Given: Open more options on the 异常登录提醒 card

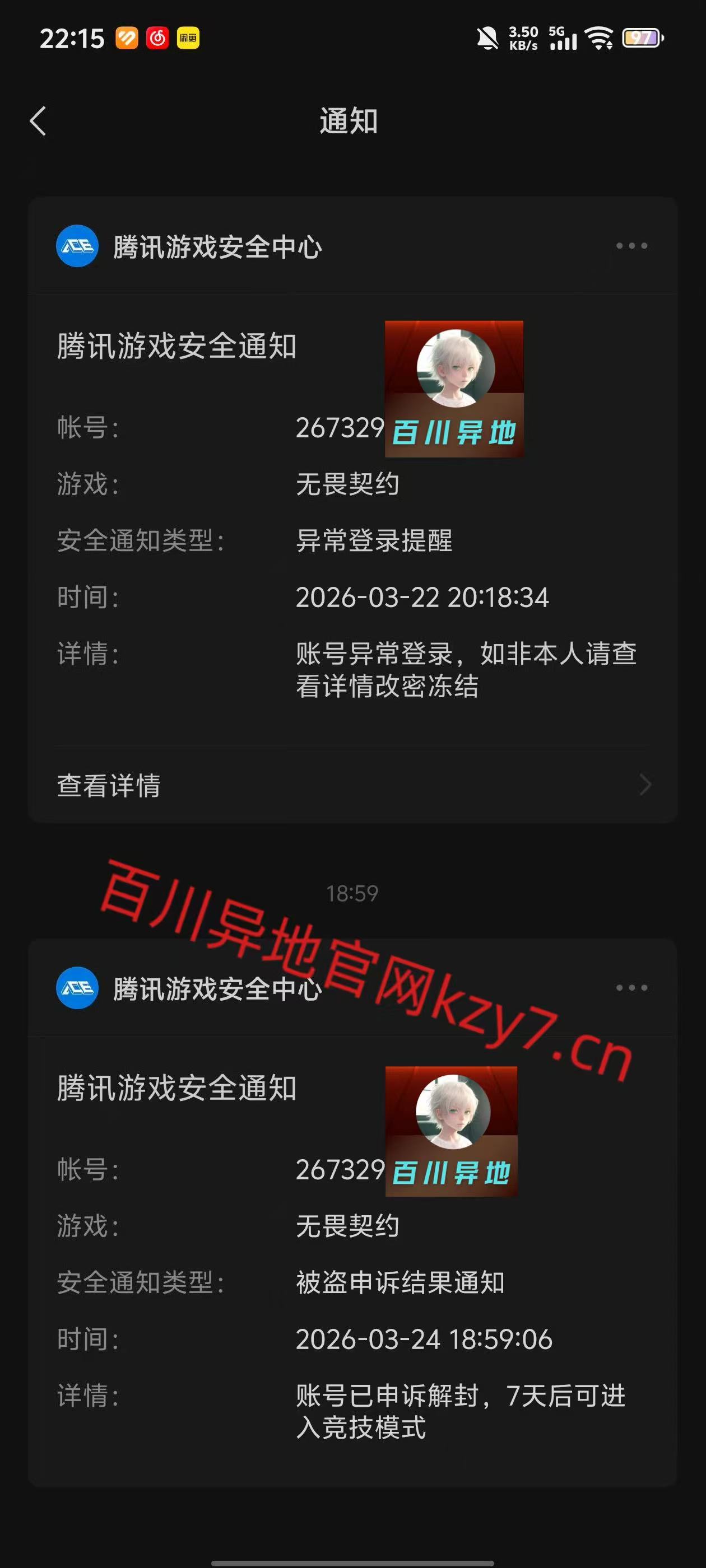Looking at the screenshot, I should click(x=631, y=246).
